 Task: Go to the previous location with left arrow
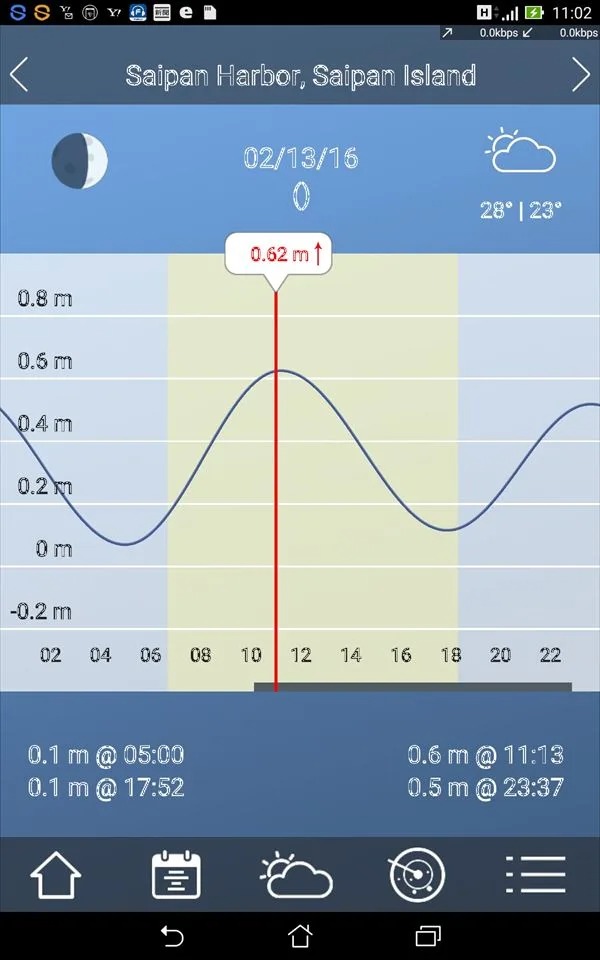(x=19, y=75)
